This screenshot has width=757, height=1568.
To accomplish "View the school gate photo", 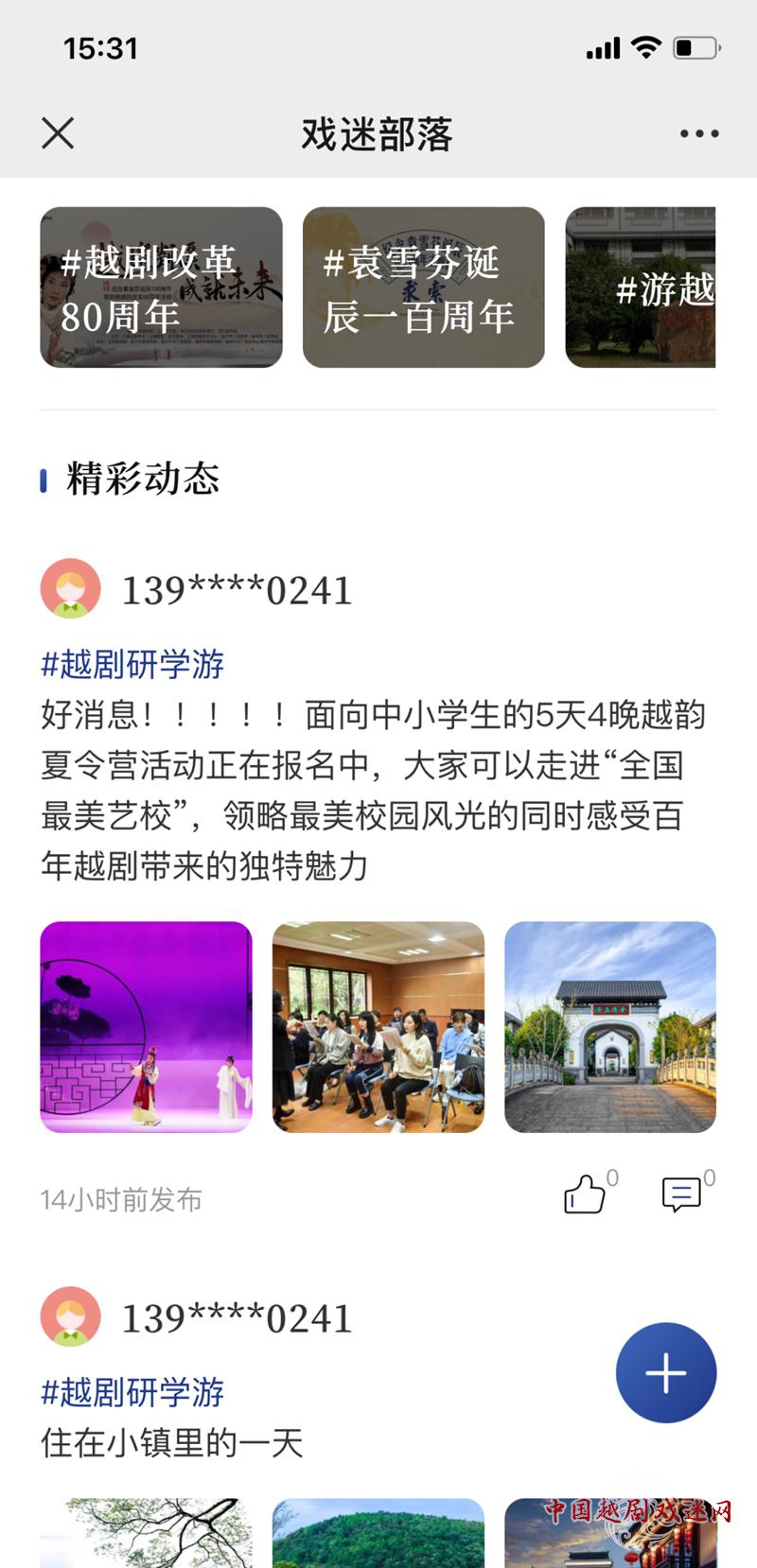I will tap(610, 1027).
